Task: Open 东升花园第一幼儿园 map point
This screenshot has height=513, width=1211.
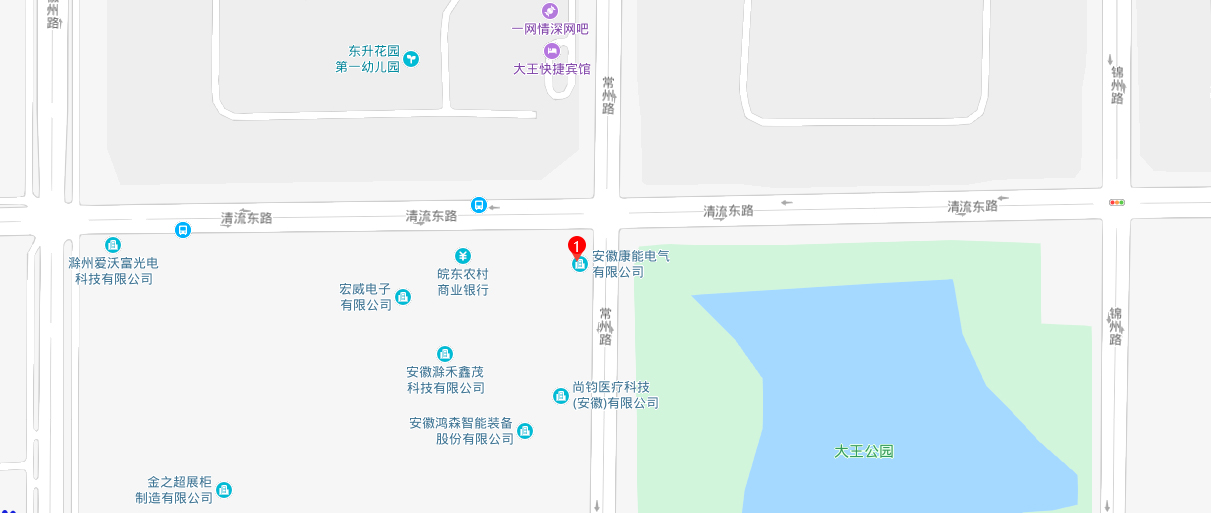Action: click(x=411, y=59)
